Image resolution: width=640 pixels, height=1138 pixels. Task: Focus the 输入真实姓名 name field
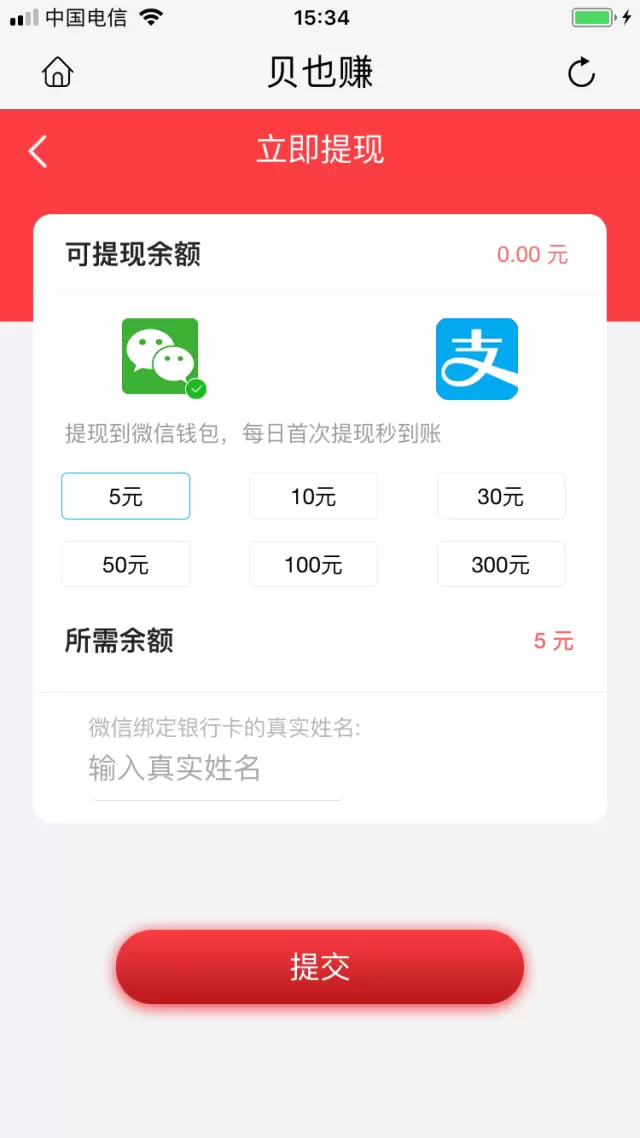tap(216, 769)
